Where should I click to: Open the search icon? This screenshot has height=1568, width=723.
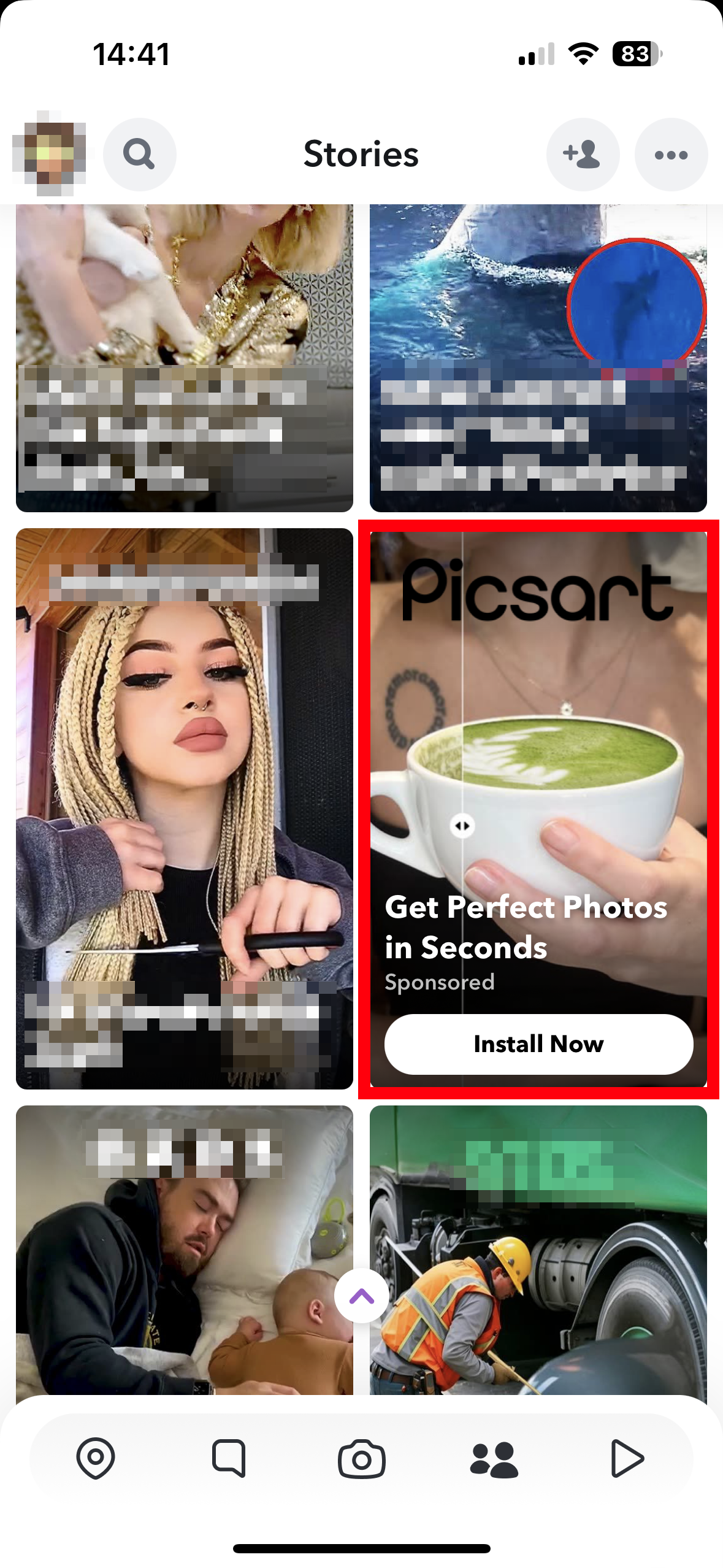coord(139,155)
